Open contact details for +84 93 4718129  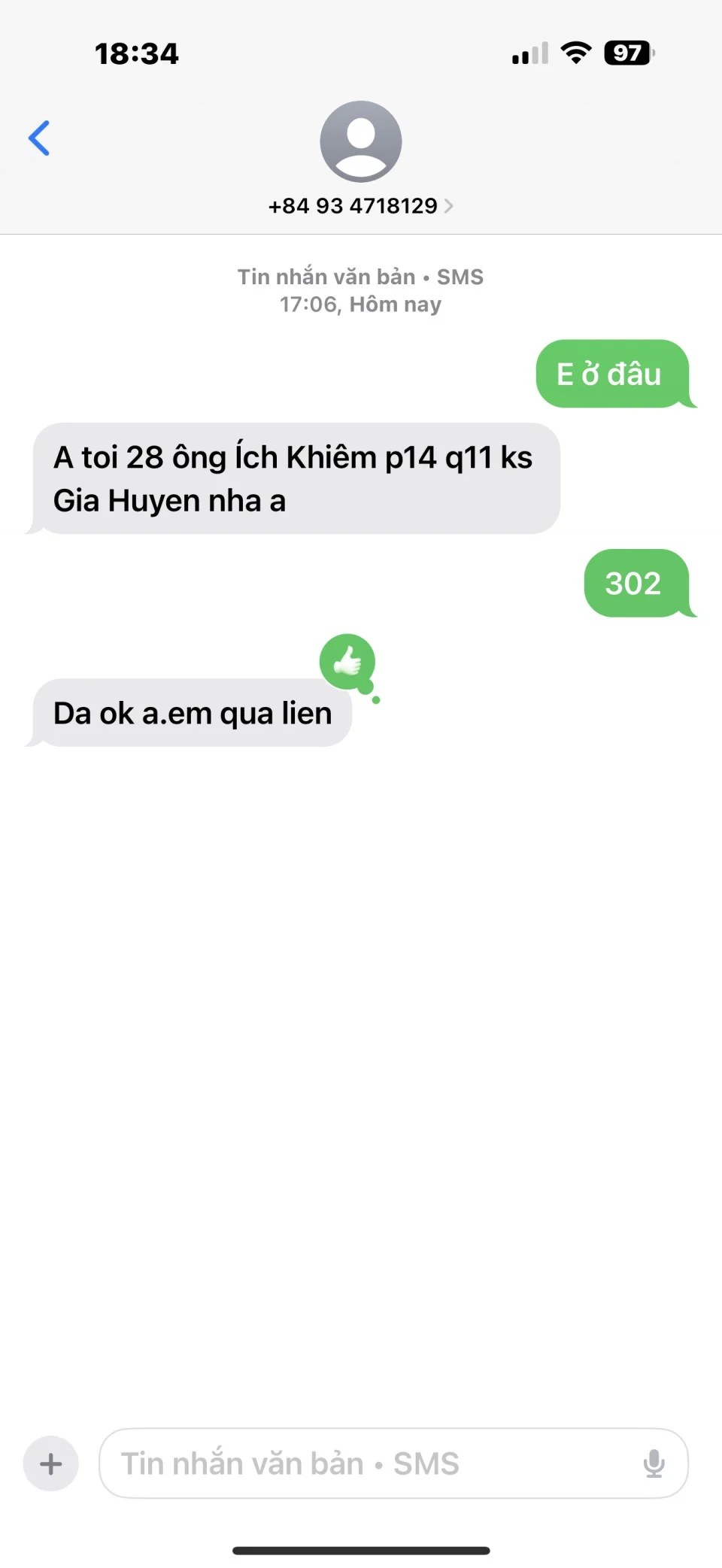360,205
